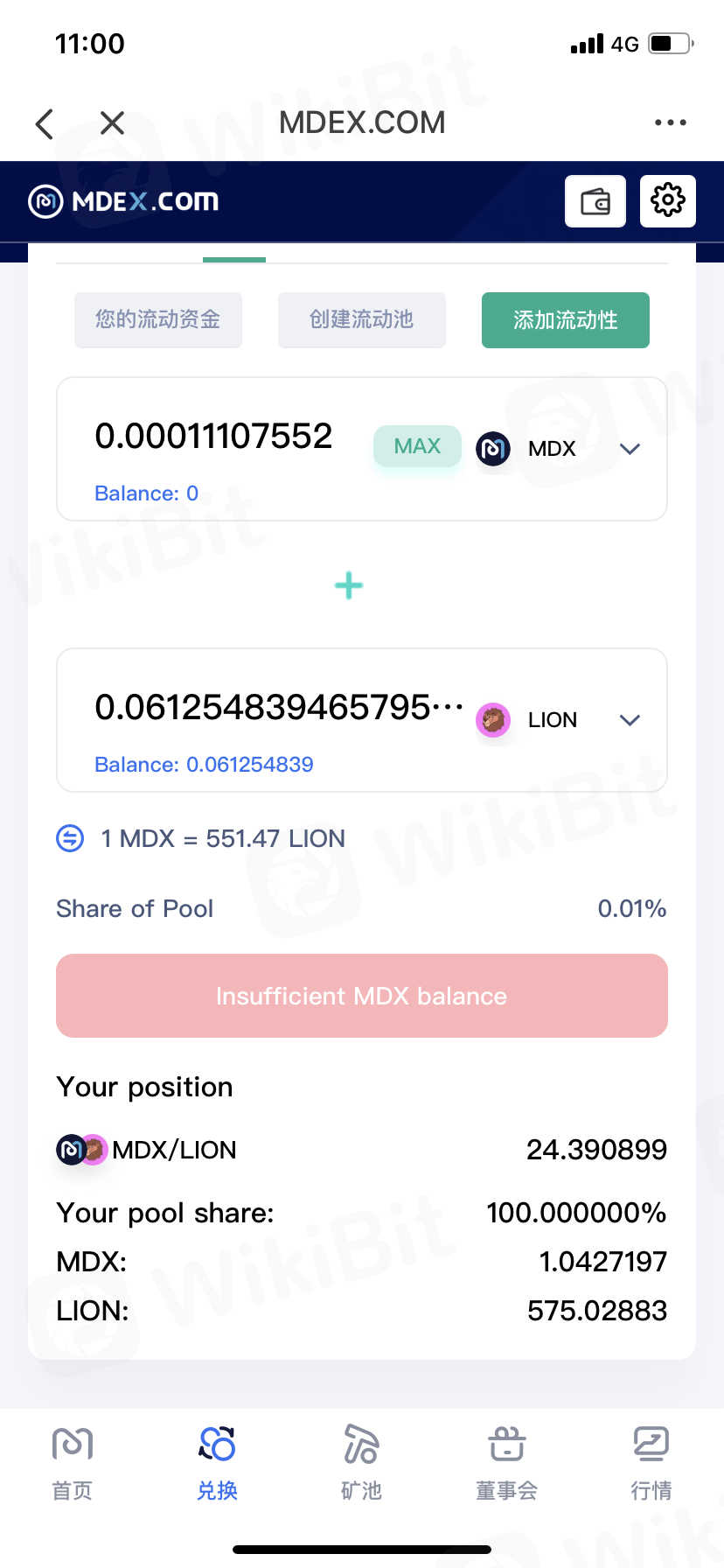The image size is (724, 1568).
Task: Invert the MDX to LION rate
Action: [70, 838]
